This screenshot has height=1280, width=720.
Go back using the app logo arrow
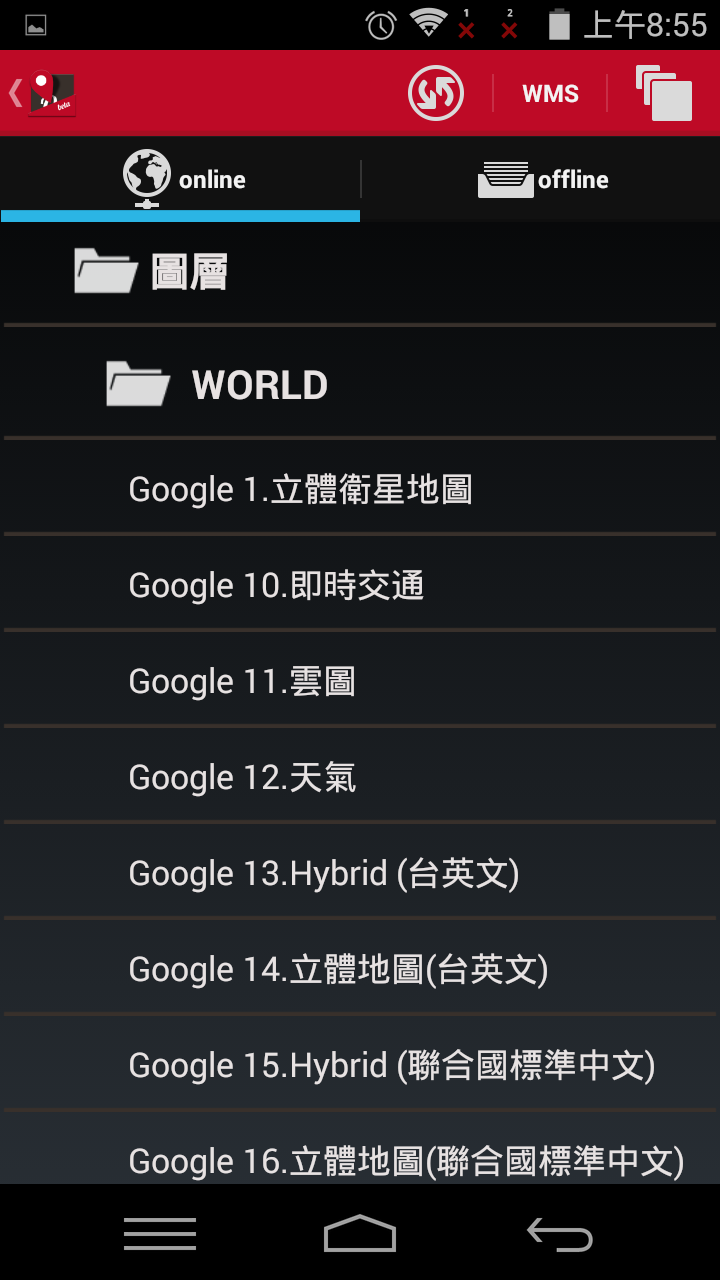coord(43,94)
